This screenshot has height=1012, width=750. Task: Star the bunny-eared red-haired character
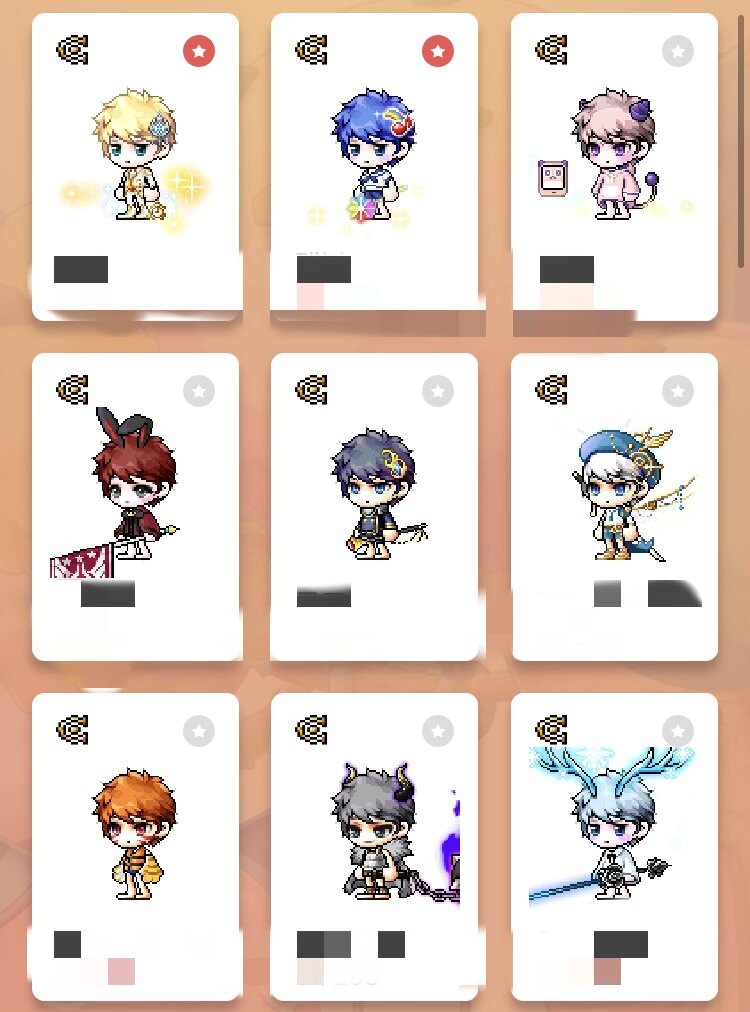coord(199,391)
